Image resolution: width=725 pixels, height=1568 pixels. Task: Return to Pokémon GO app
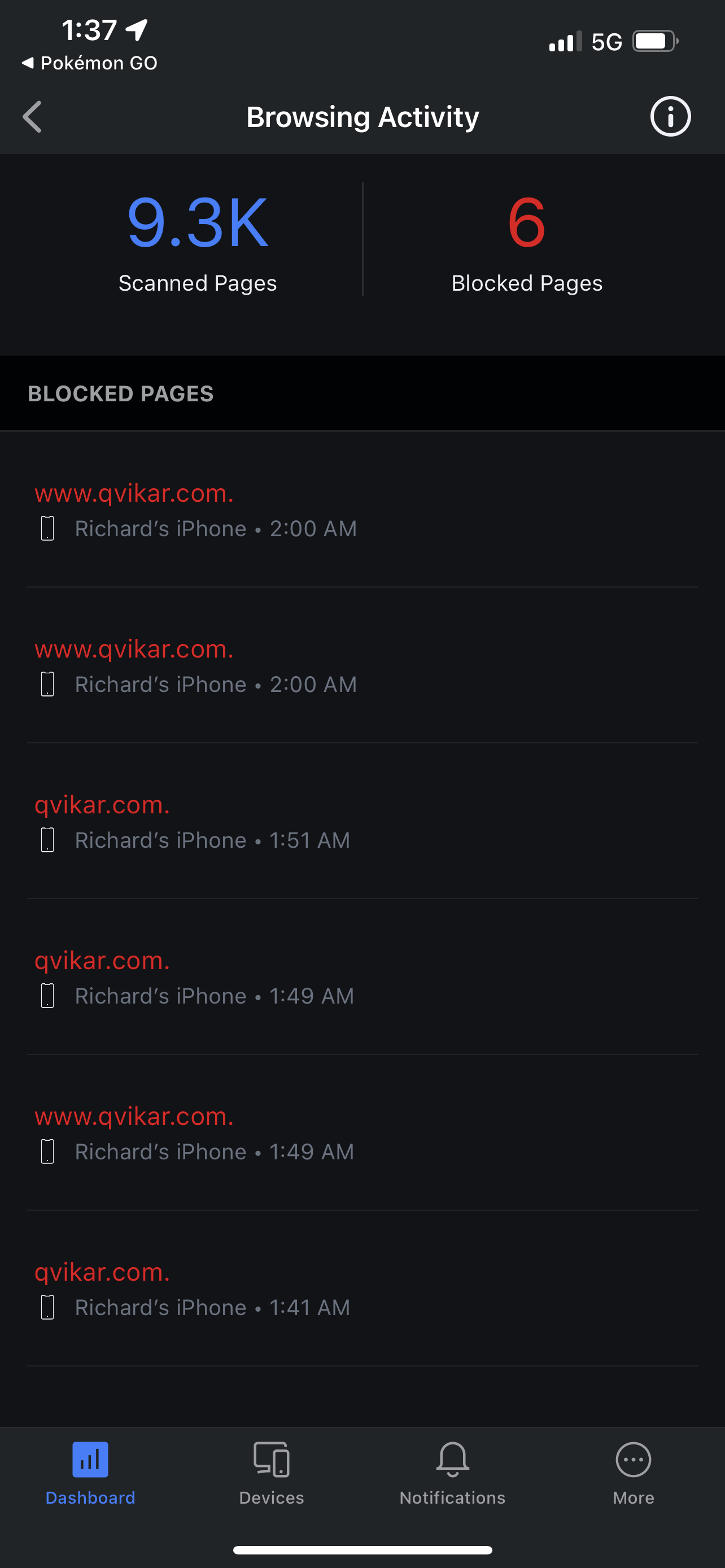click(x=90, y=63)
